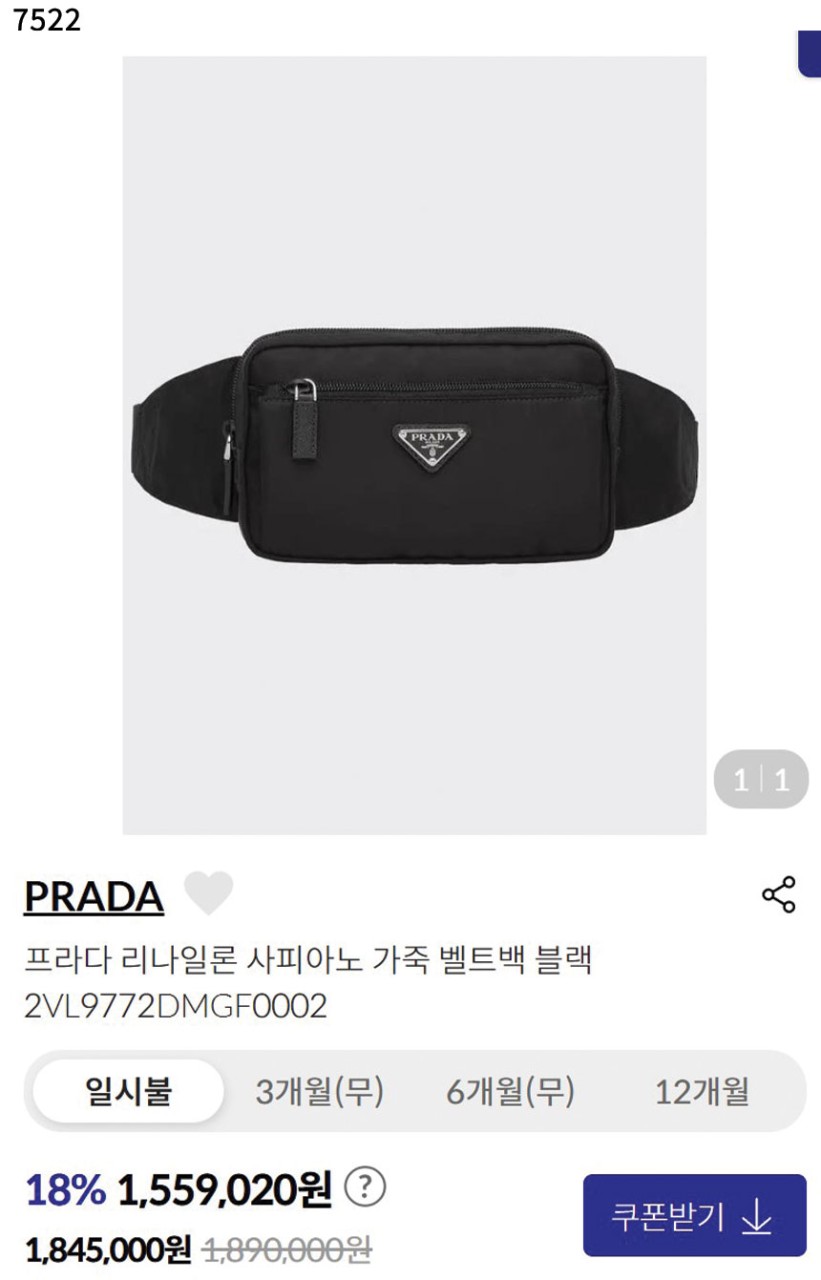Open the price help question mark
The width and height of the screenshot is (821, 1280).
tap(365, 1187)
